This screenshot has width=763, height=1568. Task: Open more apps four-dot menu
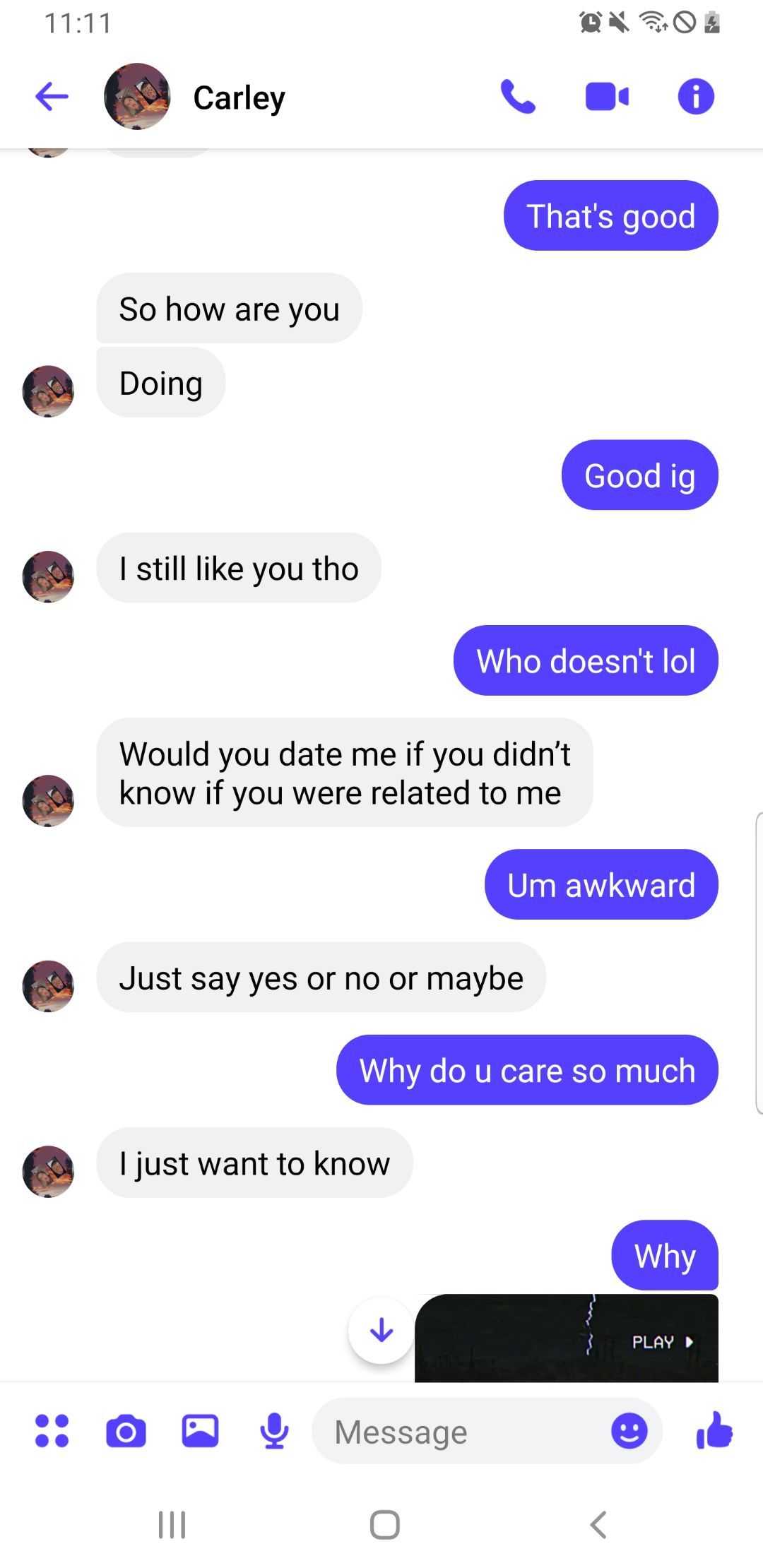tap(52, 1431)
